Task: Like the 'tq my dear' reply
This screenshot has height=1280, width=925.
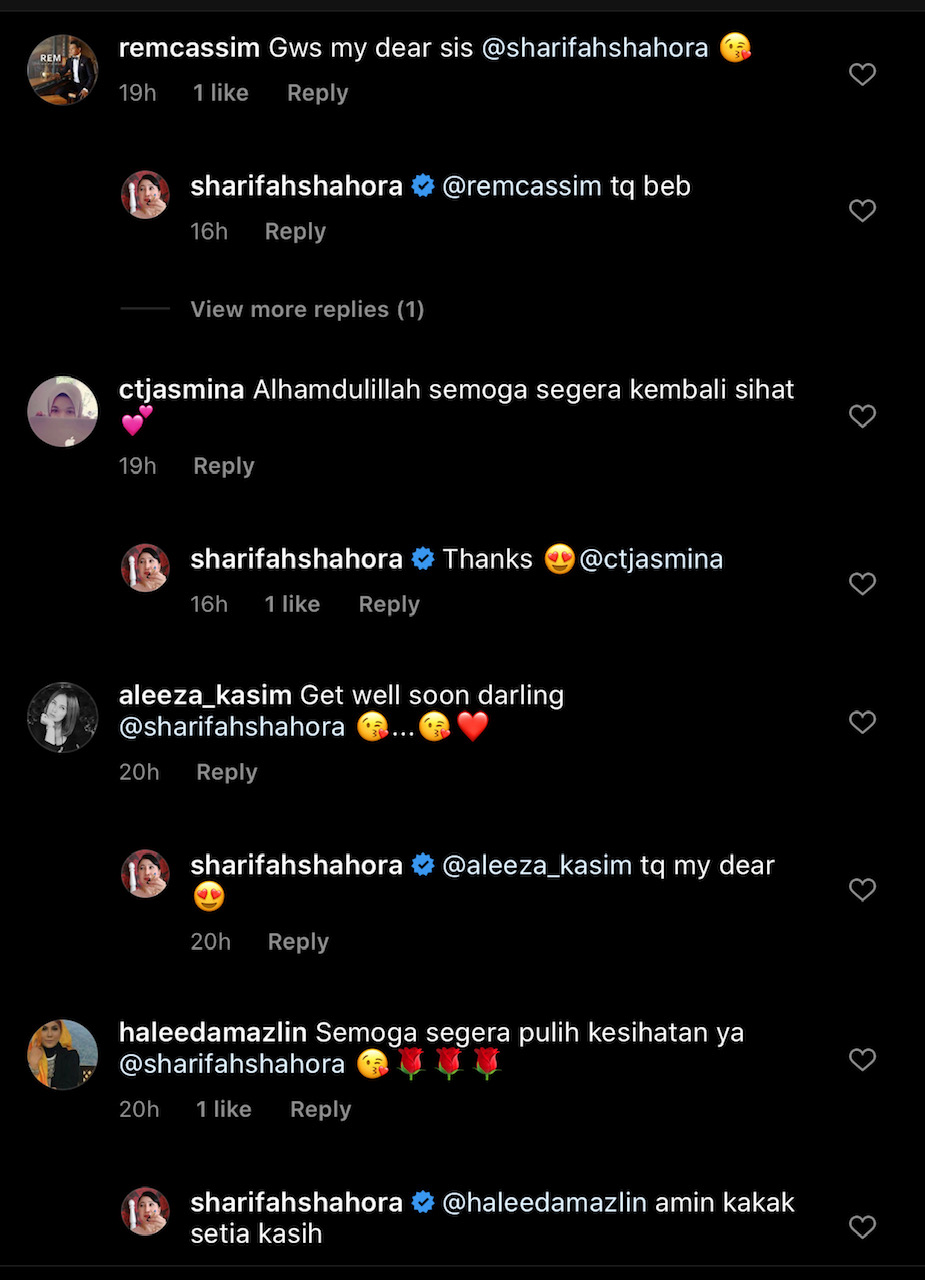Action: coord(862,890)
